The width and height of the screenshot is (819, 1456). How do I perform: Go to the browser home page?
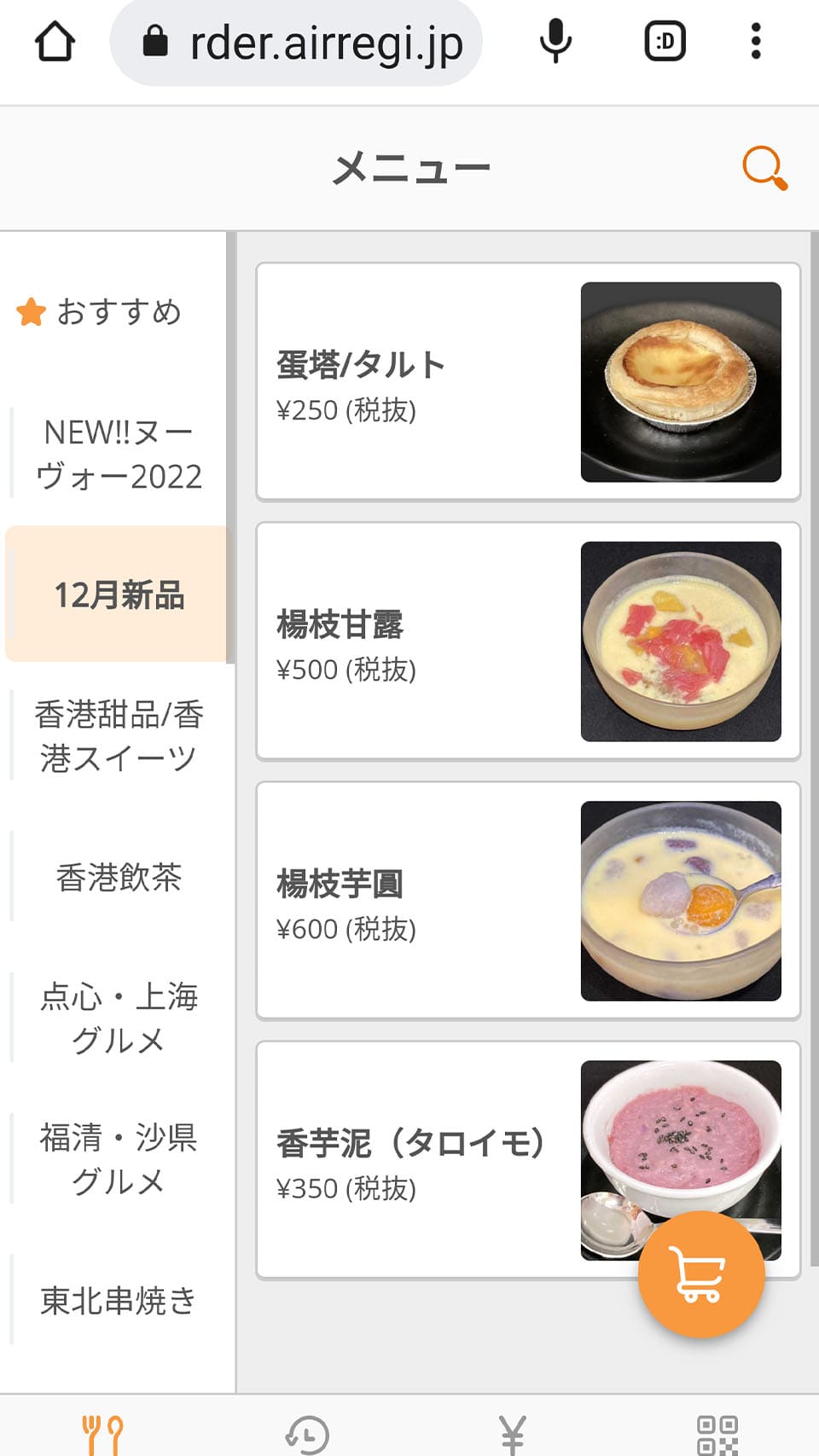(x=55, y=42)
